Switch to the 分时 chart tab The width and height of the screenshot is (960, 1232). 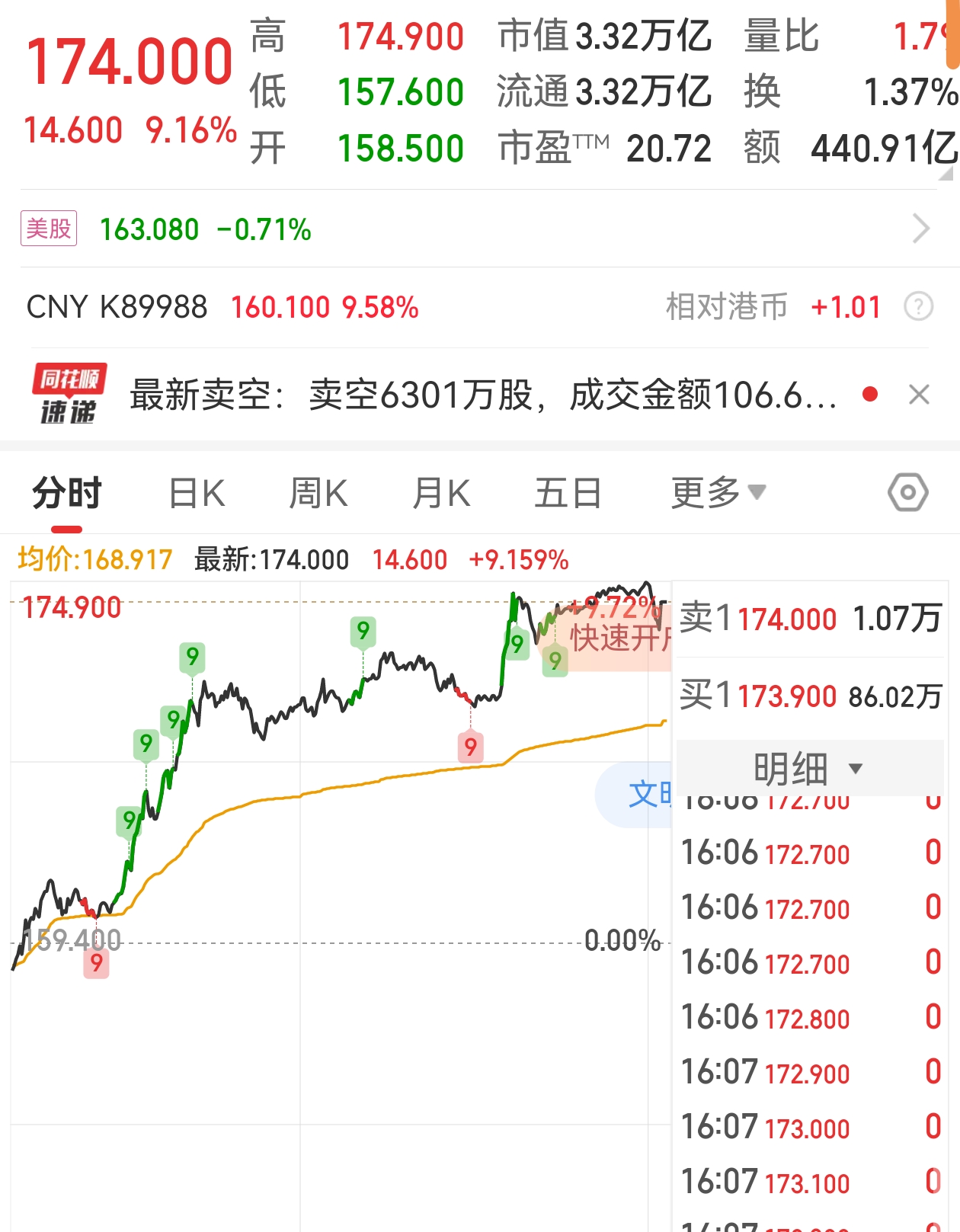[x=67, y=493]
